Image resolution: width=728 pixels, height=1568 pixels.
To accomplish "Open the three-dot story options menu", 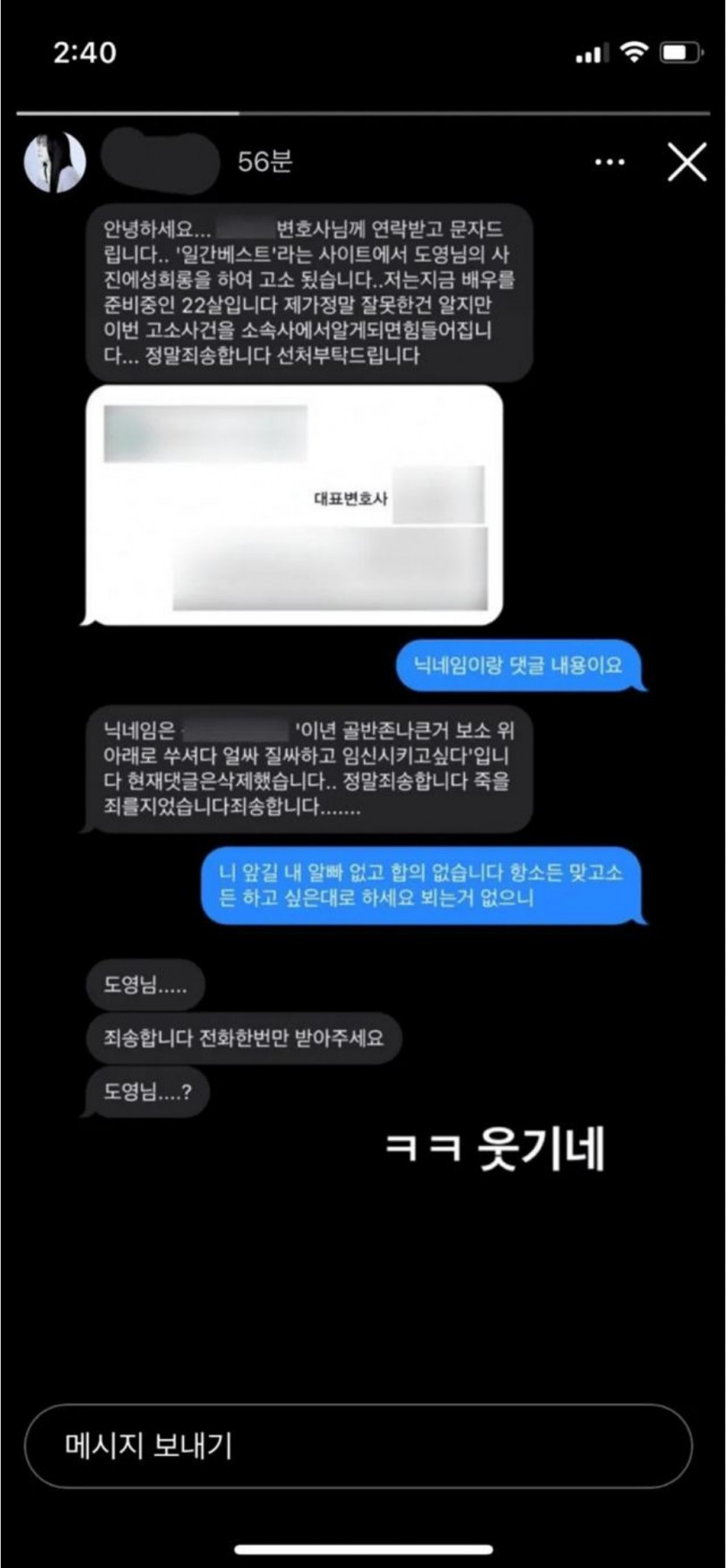I will [x=609, y=162].
